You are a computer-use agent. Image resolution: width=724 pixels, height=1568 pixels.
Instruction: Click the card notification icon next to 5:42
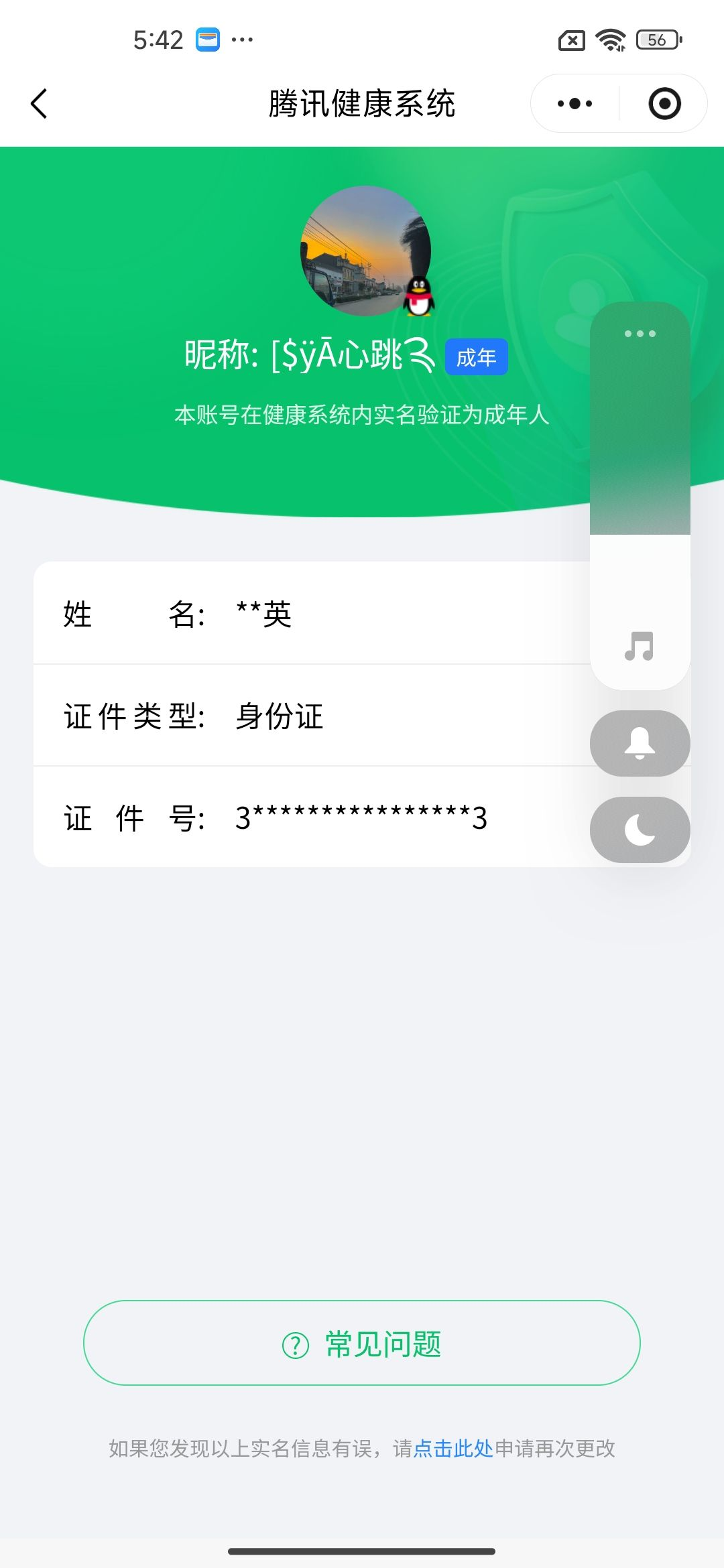tap(207, 39)
